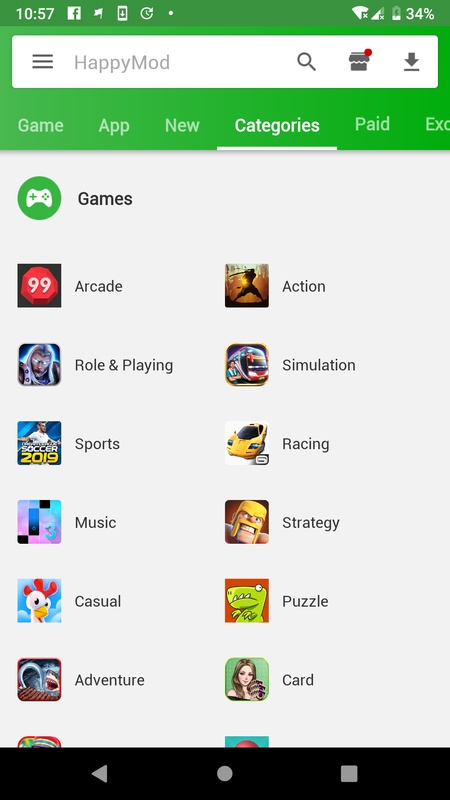Open the Puzzle category

pos(277,601)
